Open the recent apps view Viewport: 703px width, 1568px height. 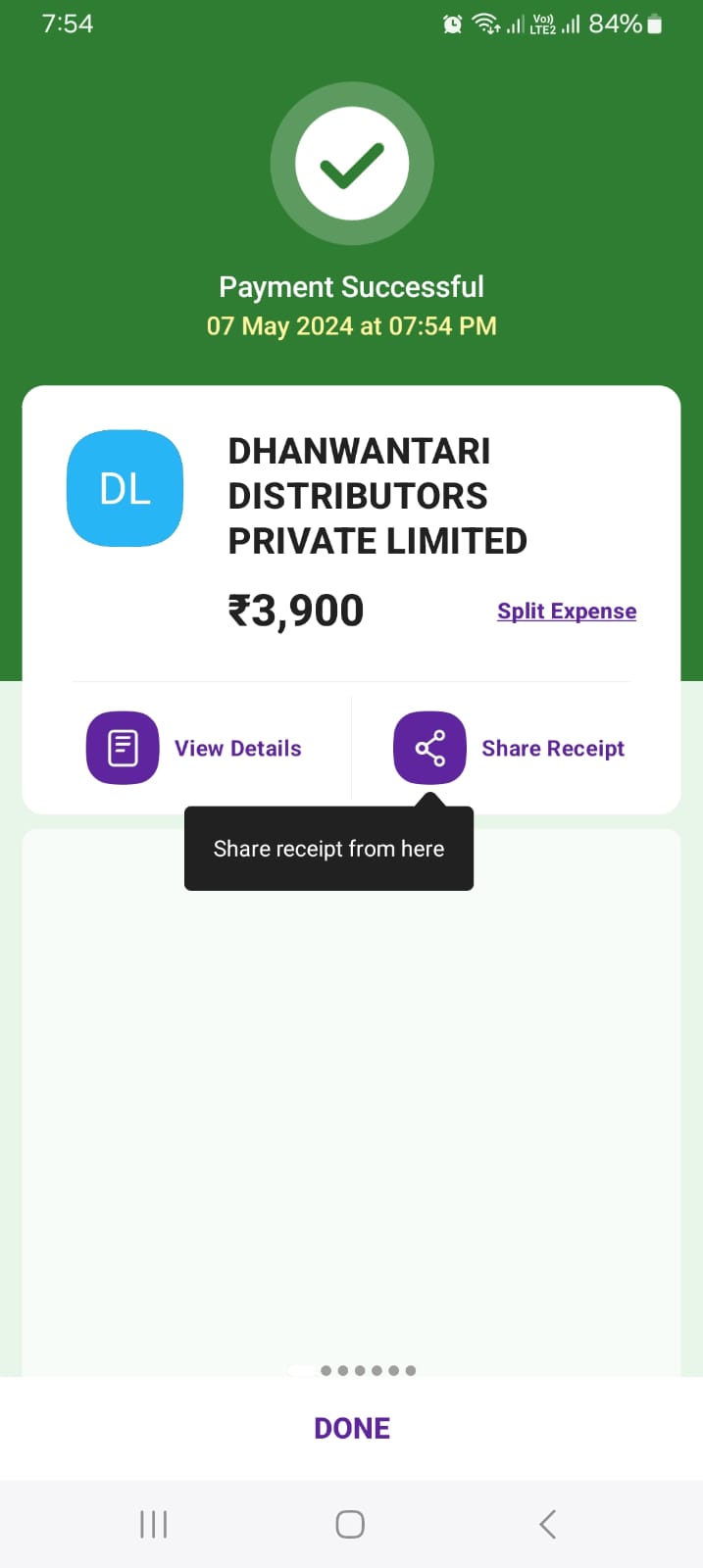click(154, 1524)
